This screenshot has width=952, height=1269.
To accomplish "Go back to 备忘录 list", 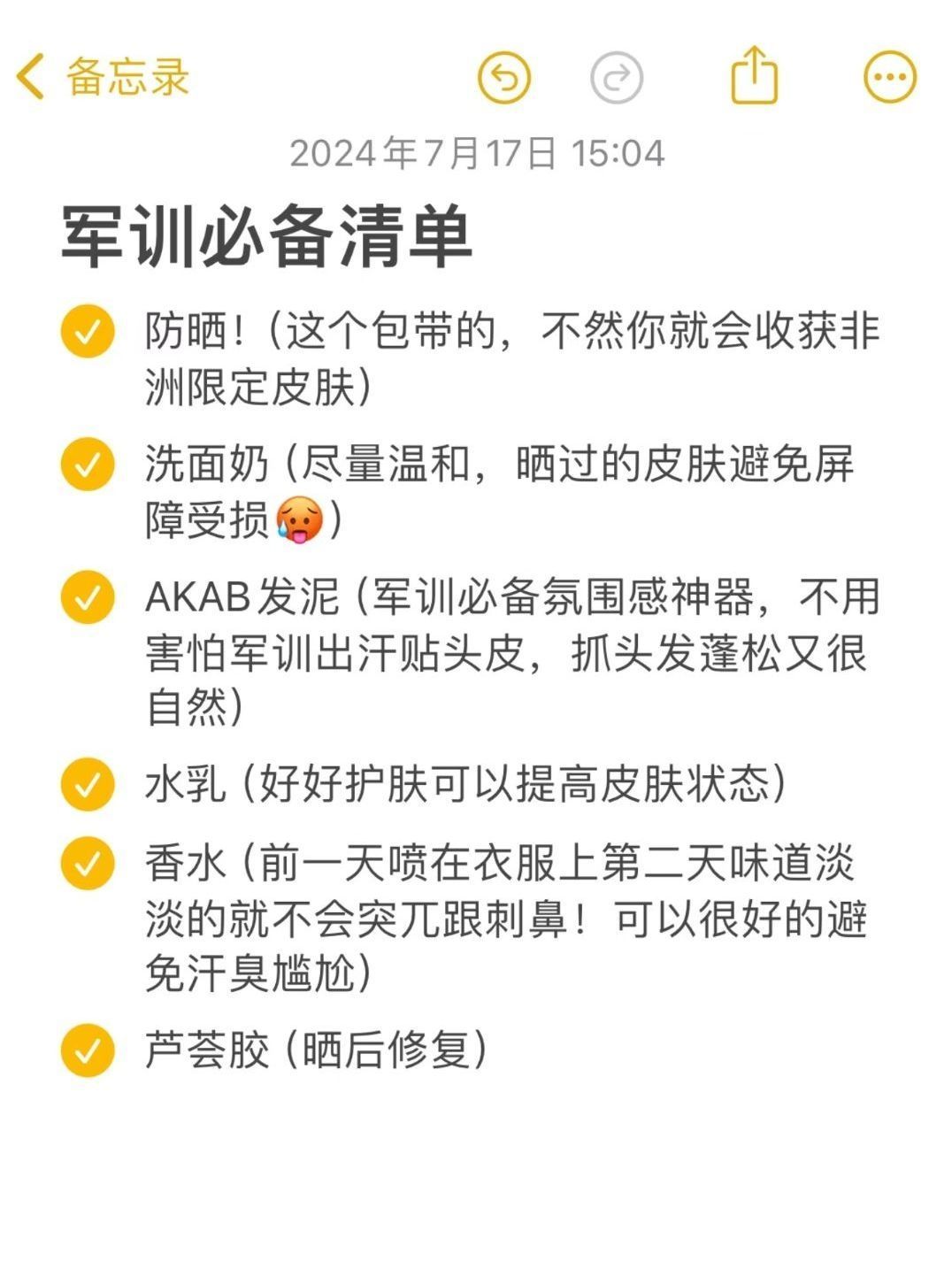I will (x=102, y=77).
